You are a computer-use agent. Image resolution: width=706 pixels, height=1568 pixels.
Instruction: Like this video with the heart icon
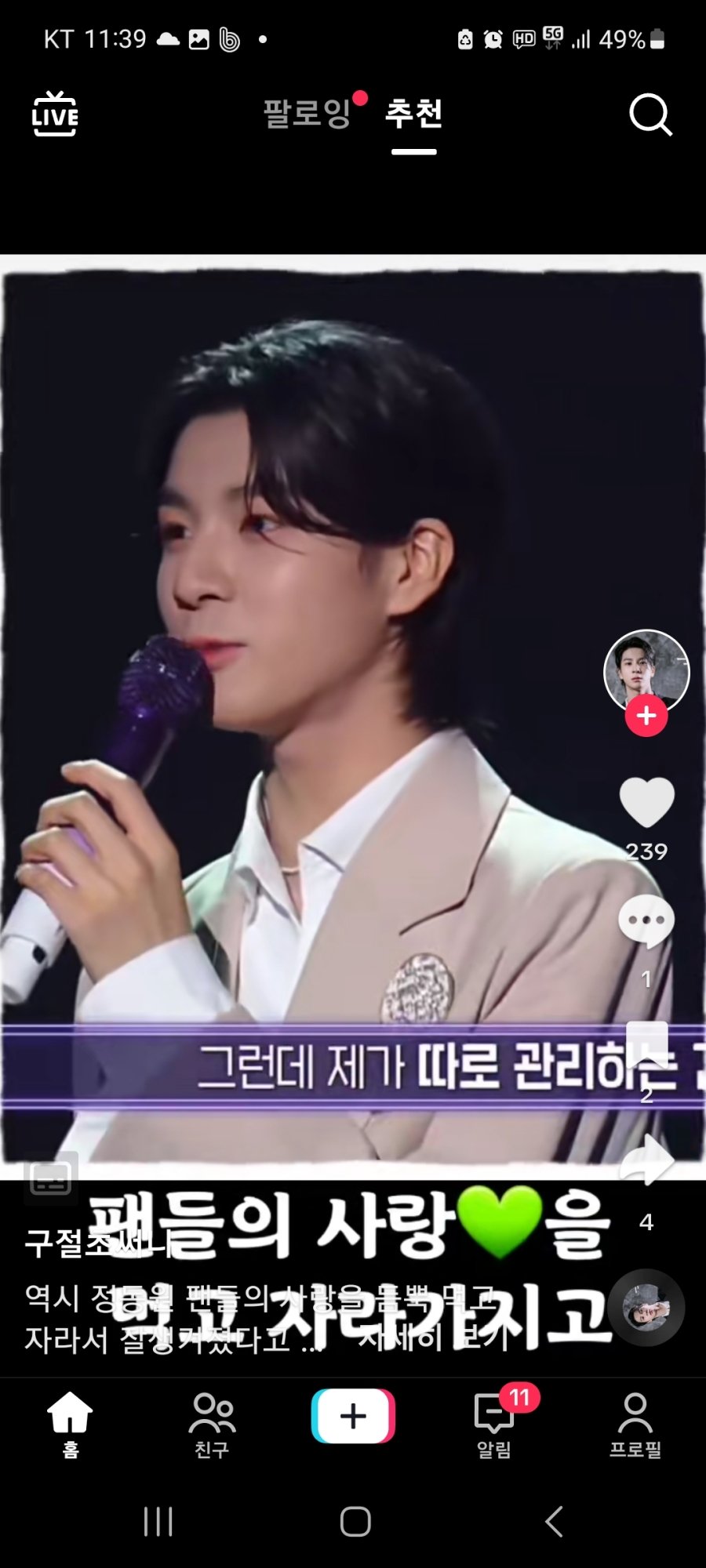click(x=646, y=802)
